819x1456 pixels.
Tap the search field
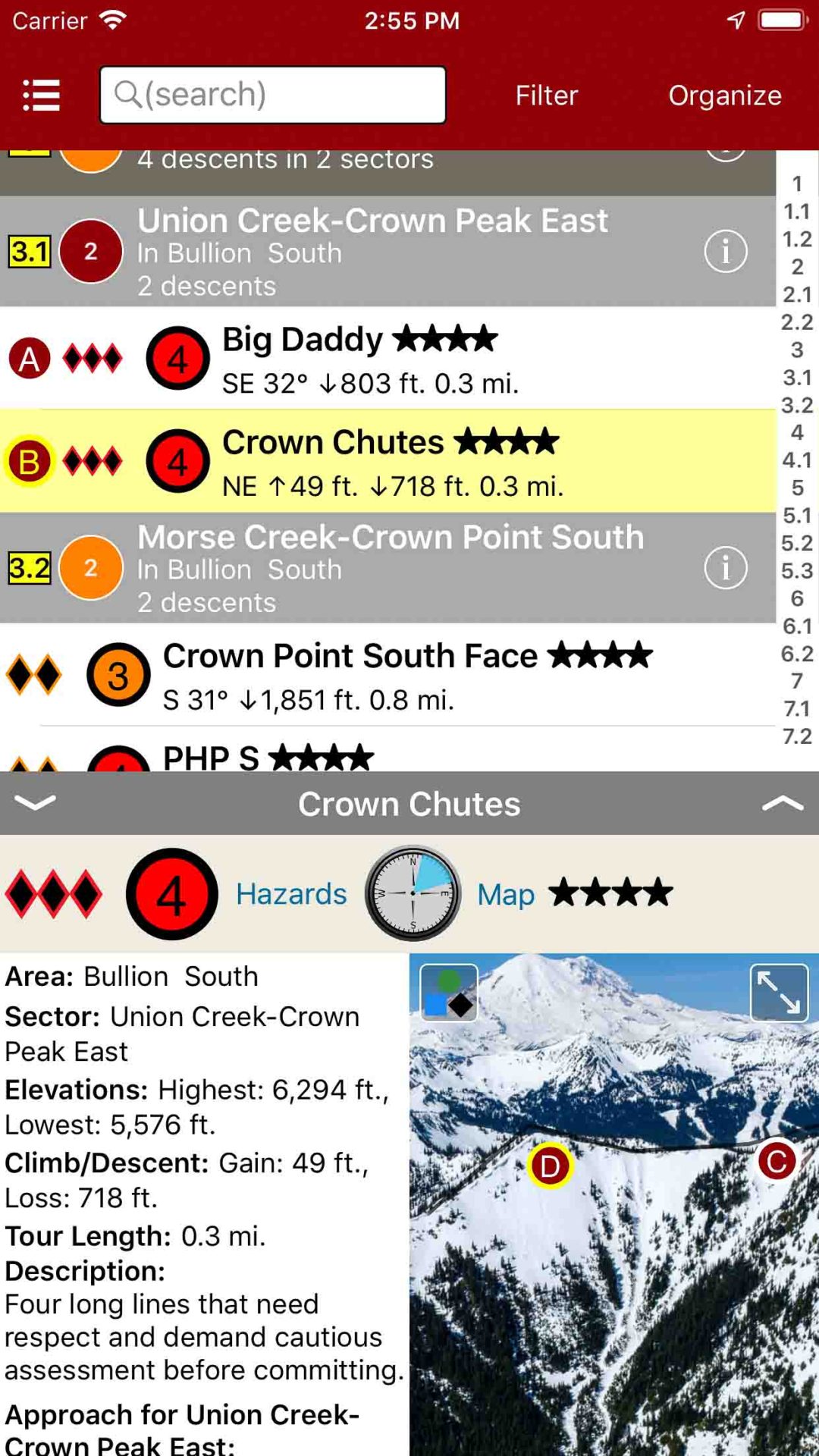coord(273,96)
